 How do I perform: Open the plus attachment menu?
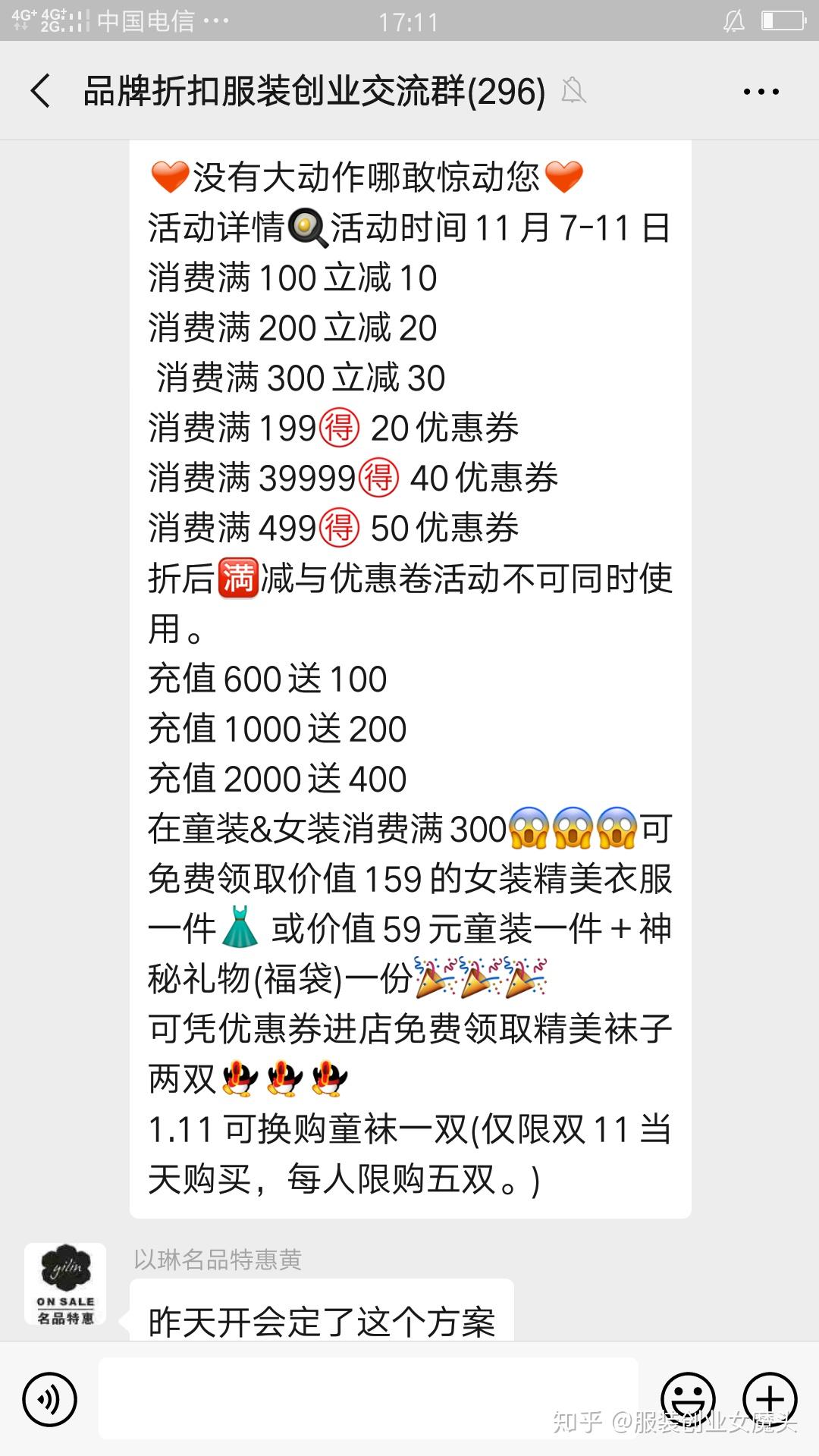[x=770, y=1398]
